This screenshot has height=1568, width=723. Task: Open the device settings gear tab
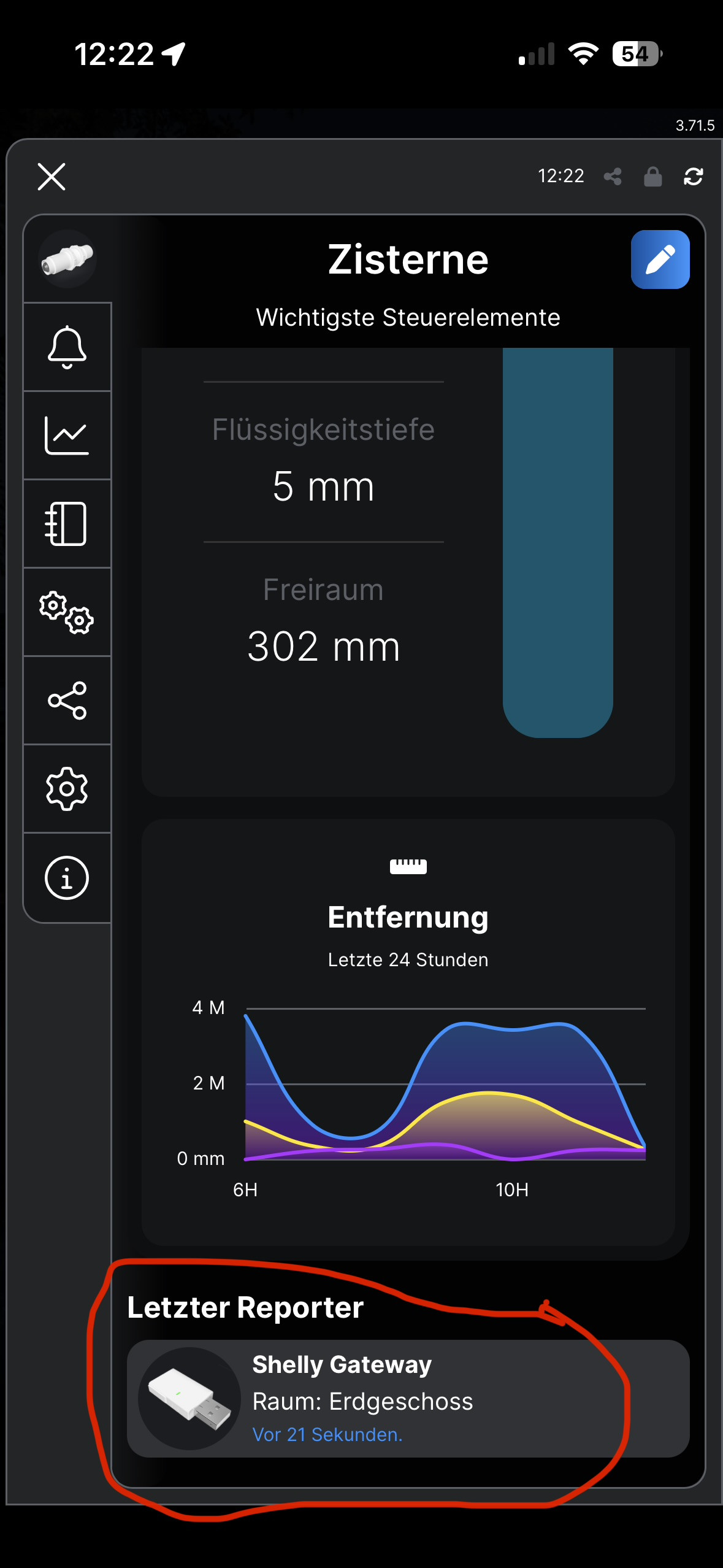[x=67, y=789]
